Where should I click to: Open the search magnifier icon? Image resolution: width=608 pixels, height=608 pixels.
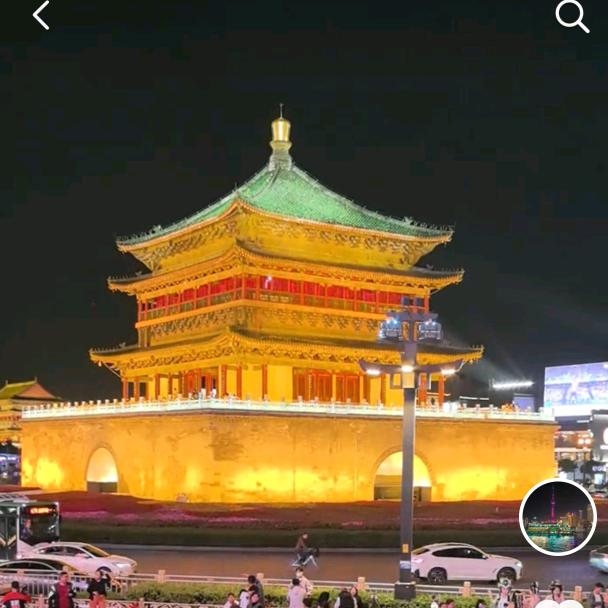coord(572,16)
